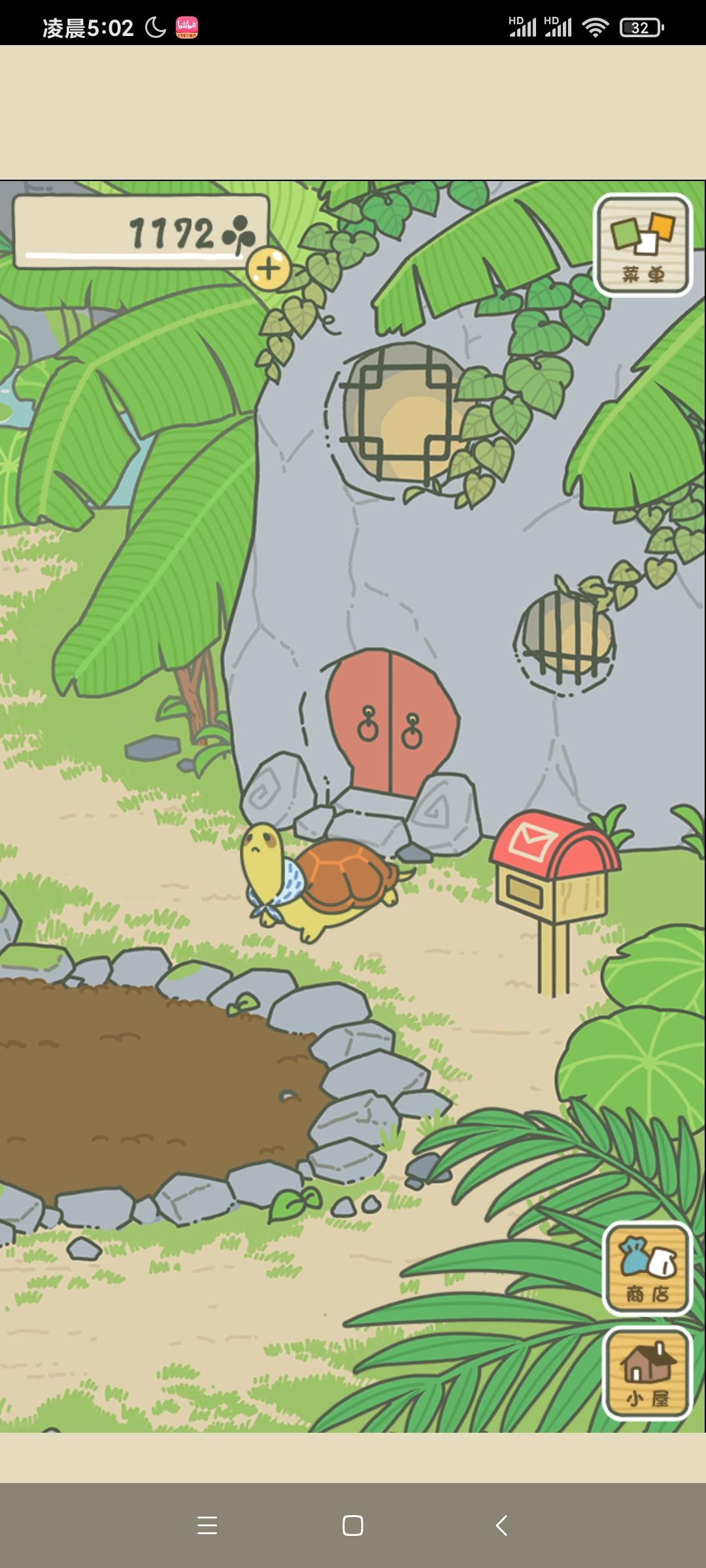Open the 商店 shop
This screenshot has width=706, height=1568.
tap(647, 1269)
